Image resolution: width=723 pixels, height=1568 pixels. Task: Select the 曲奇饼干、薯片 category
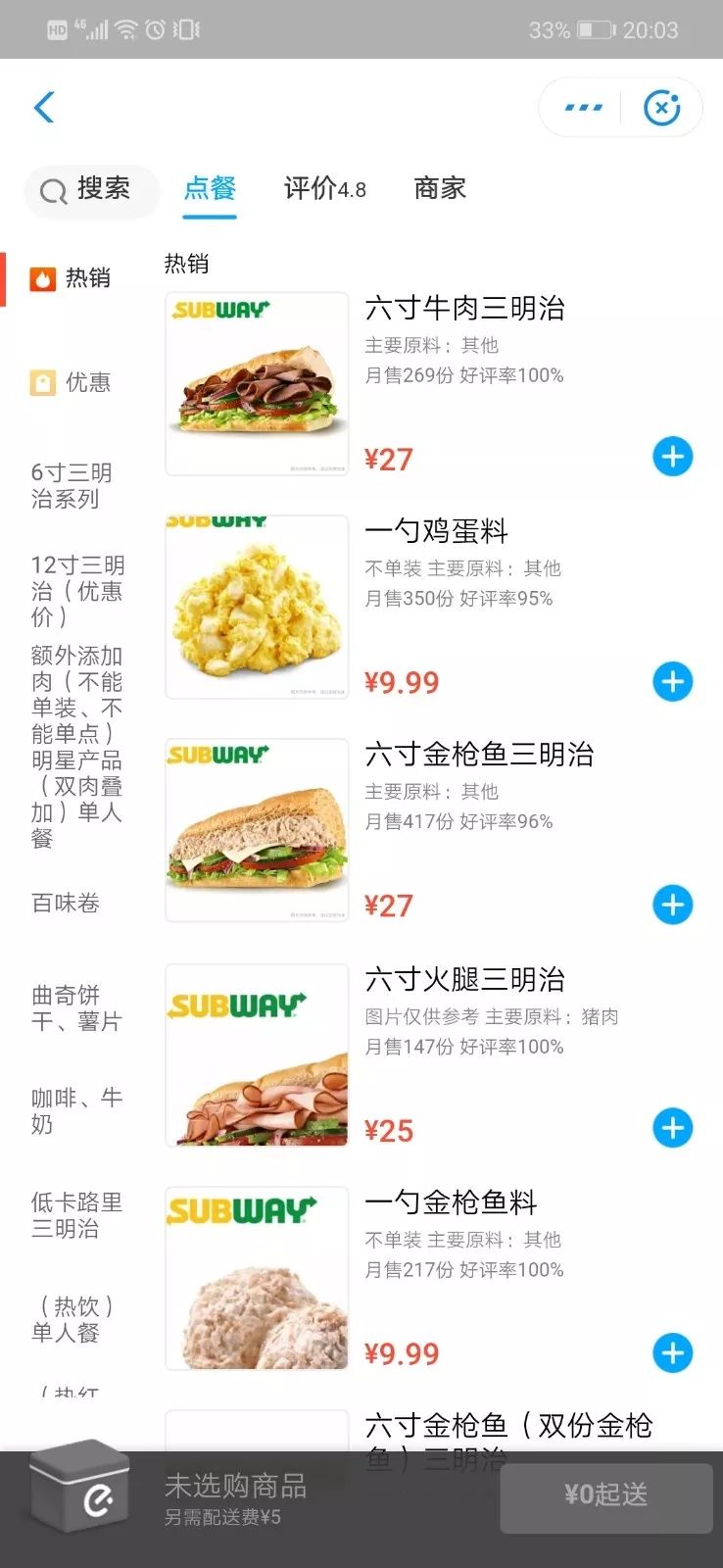pos(76,1008)
